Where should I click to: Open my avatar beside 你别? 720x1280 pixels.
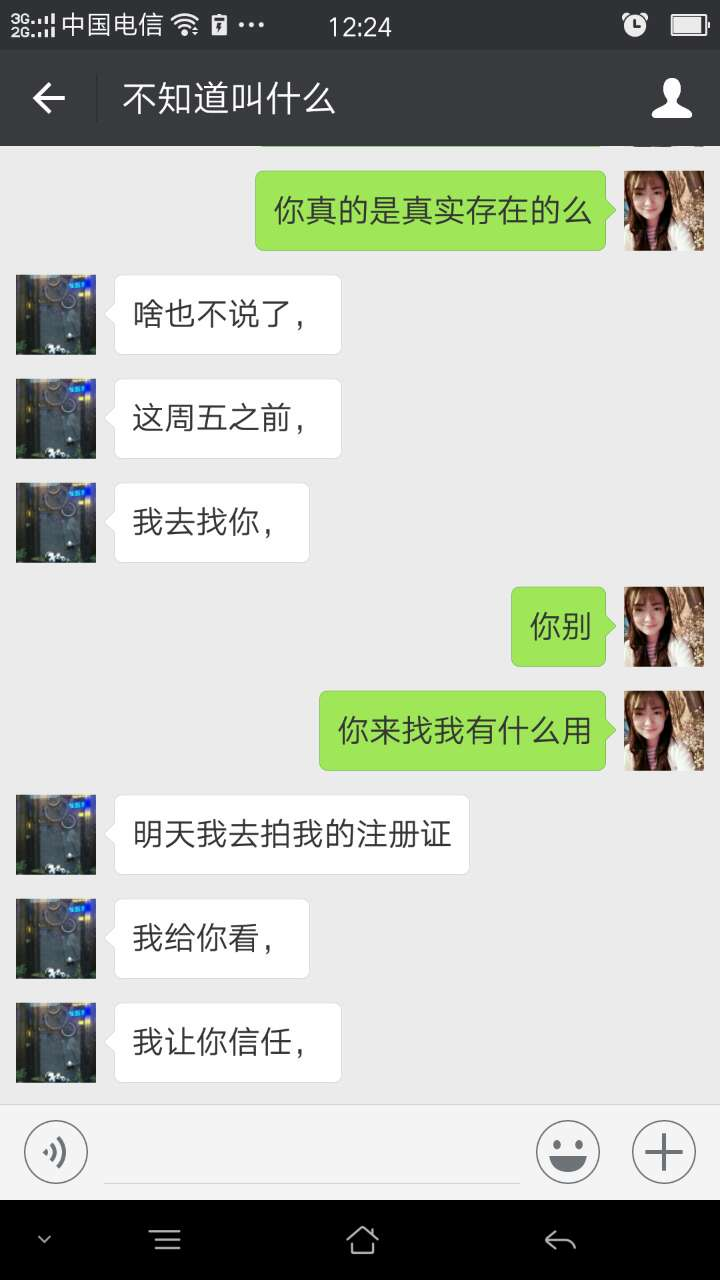pos(664,627)
